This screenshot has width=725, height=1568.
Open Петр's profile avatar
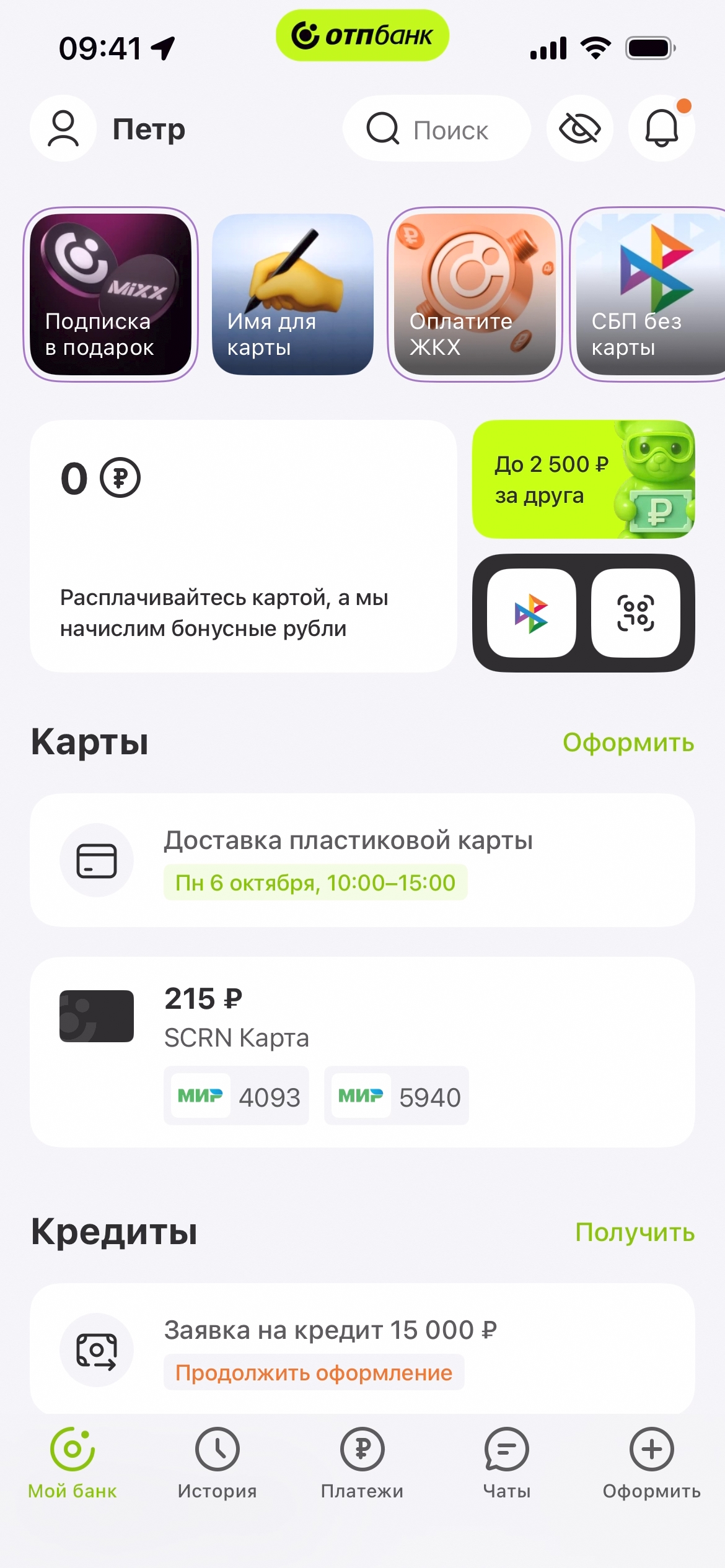coord(63,129)
